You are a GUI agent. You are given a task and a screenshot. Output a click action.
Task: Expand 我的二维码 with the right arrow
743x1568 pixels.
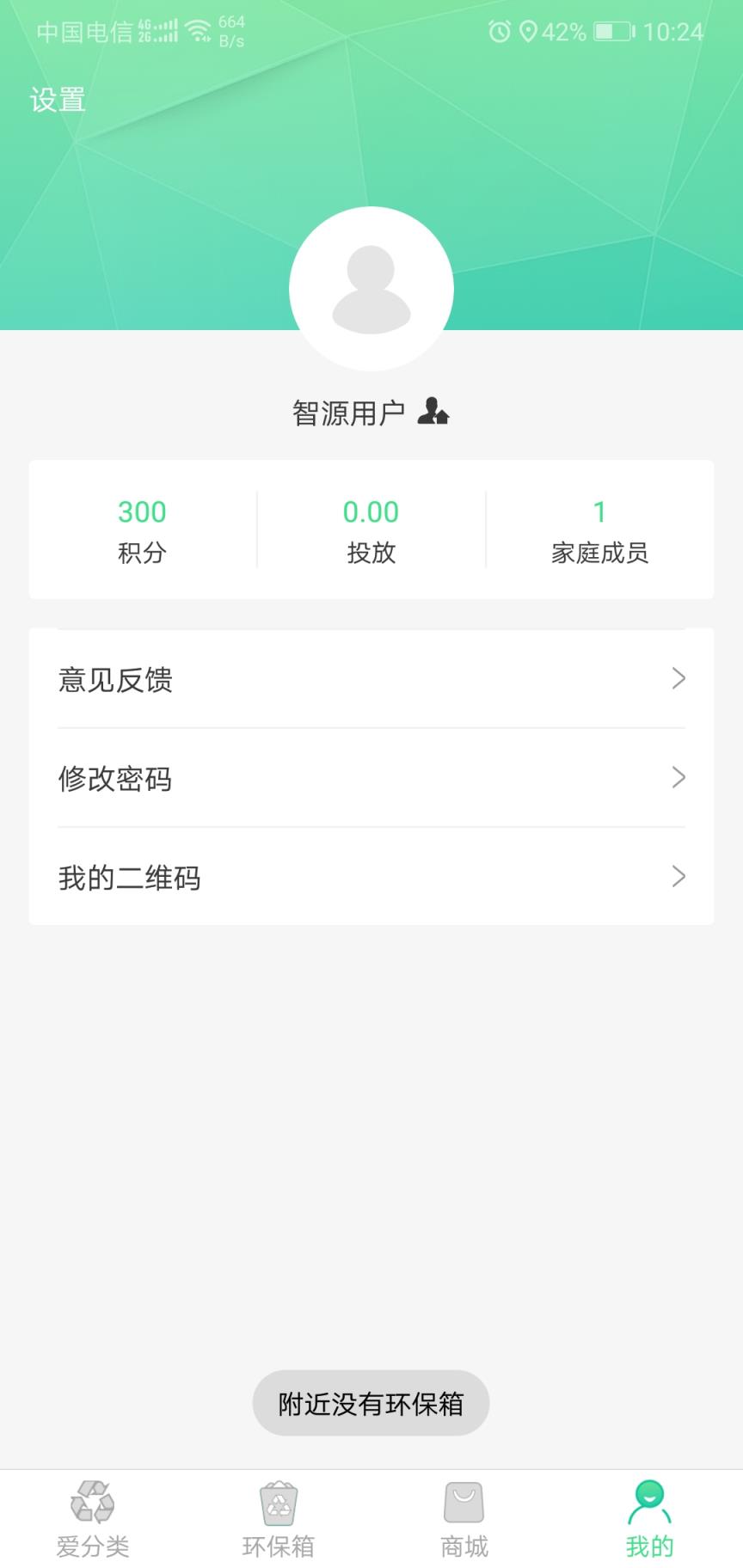[x=679, y=876]
